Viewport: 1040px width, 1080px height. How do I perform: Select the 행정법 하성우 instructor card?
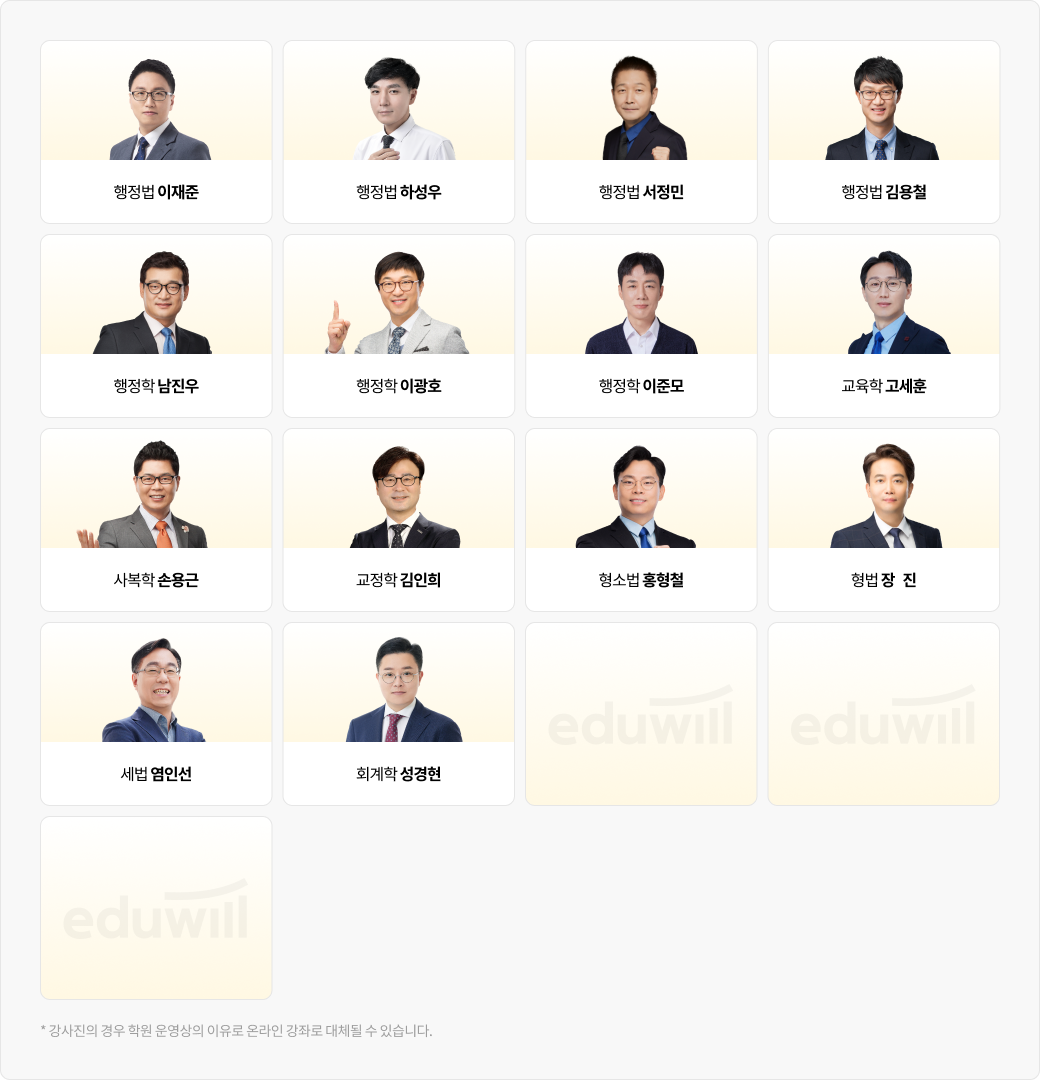pyautogui.click(x=399, y=132)
